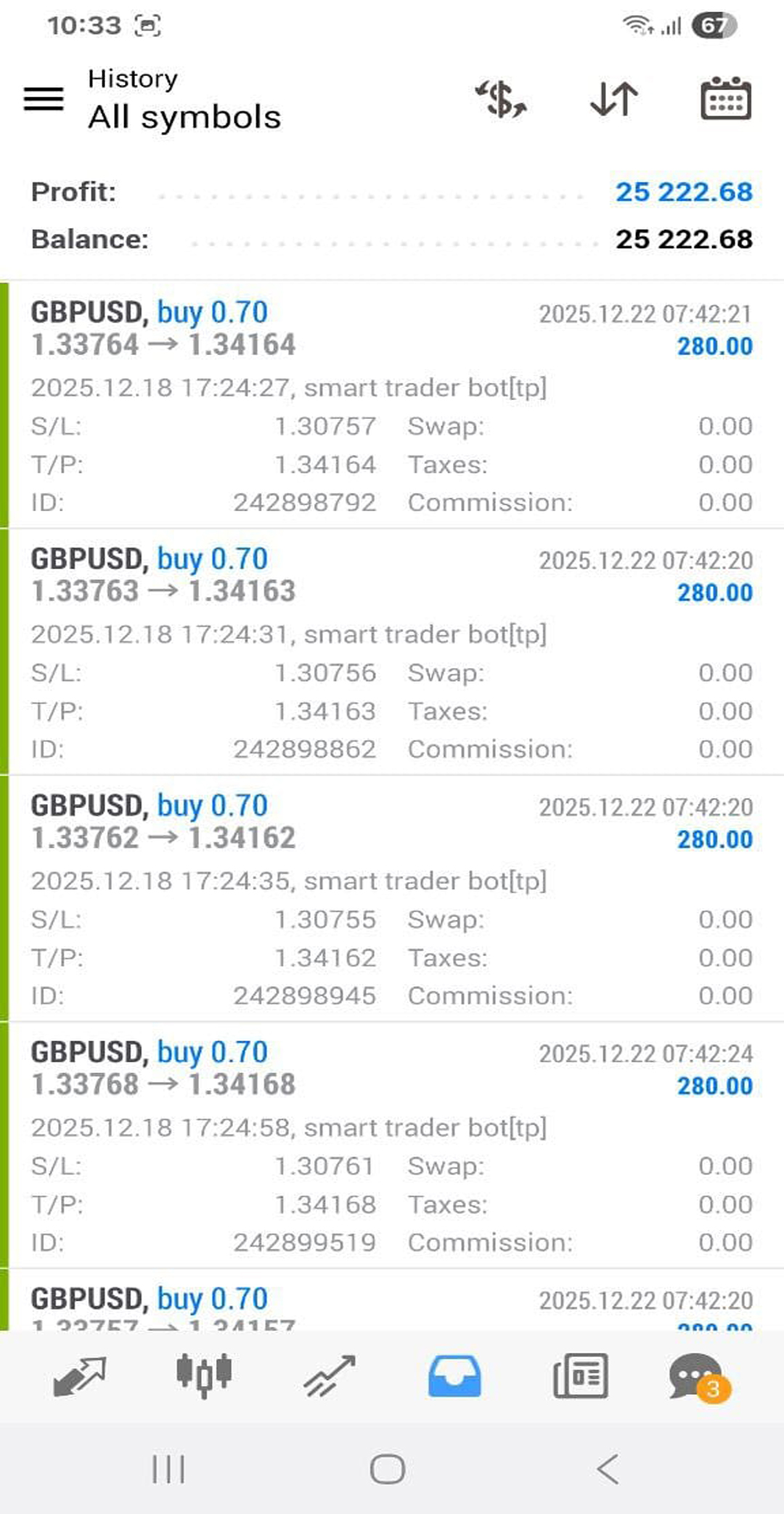Tap the sort arrows icon
This screenshot has width=784, height=1514.
[614, 99]
